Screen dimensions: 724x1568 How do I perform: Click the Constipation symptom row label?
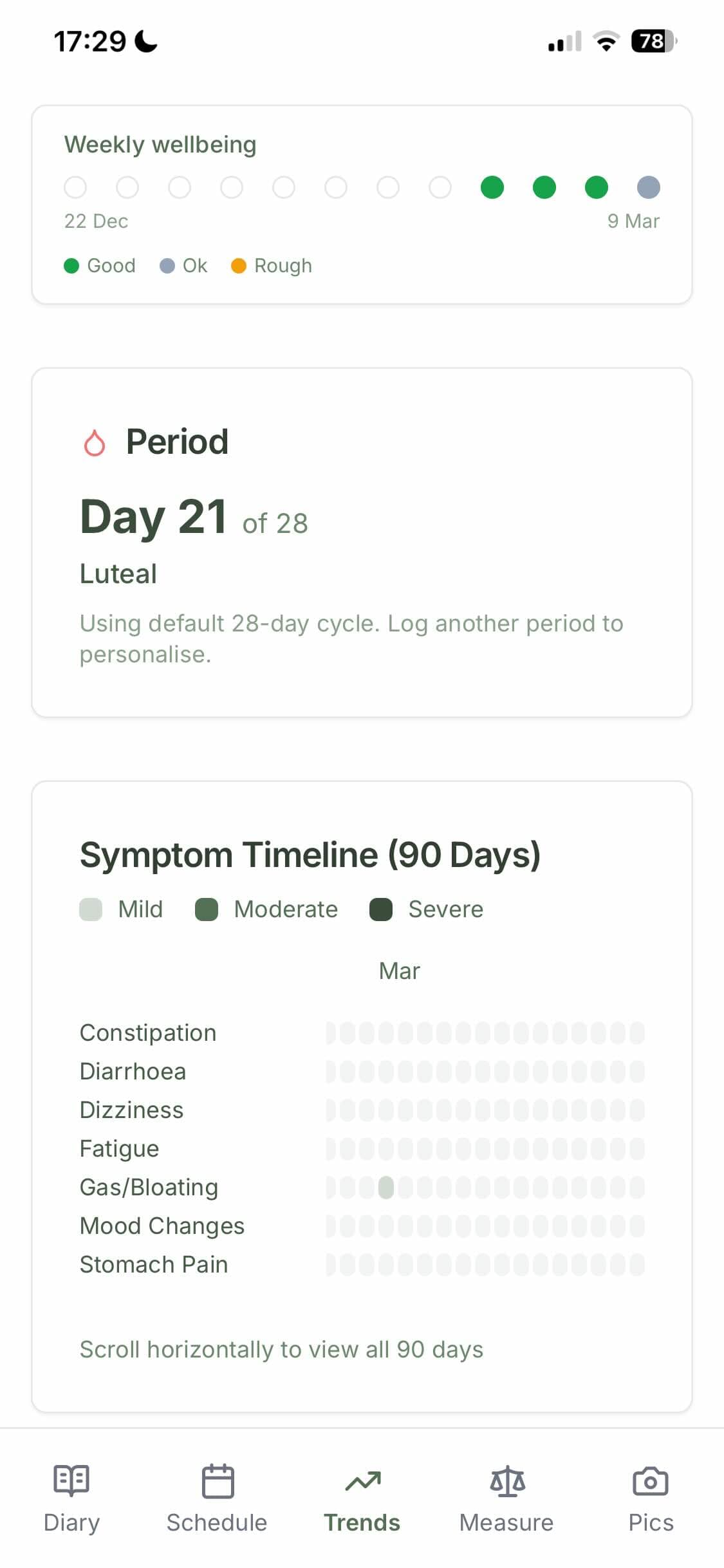pyautogui.click(x=147, y=1032)
